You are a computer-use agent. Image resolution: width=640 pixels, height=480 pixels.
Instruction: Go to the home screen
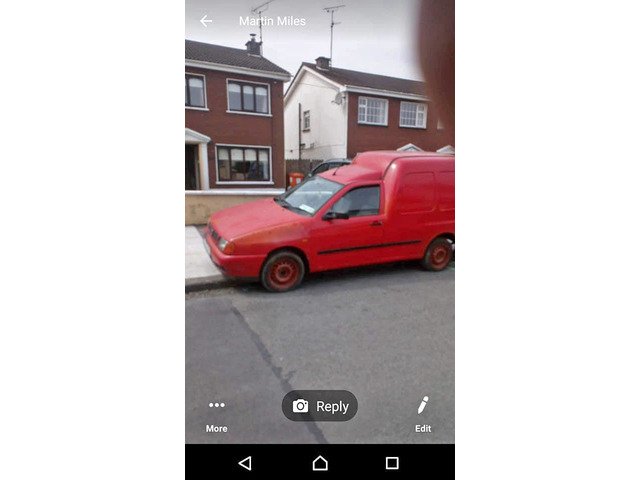pyautogui.click(x=320, y=463)
